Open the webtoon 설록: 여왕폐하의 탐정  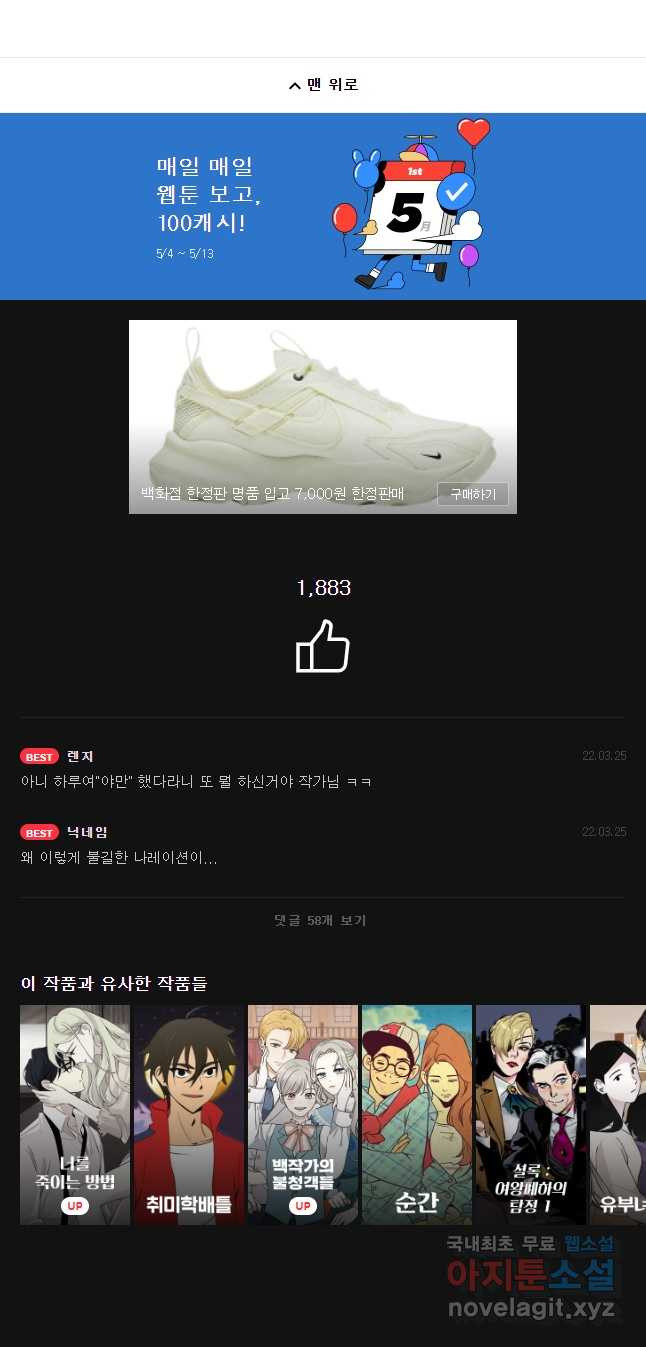pyautogui.click(x=531, y=1114)
